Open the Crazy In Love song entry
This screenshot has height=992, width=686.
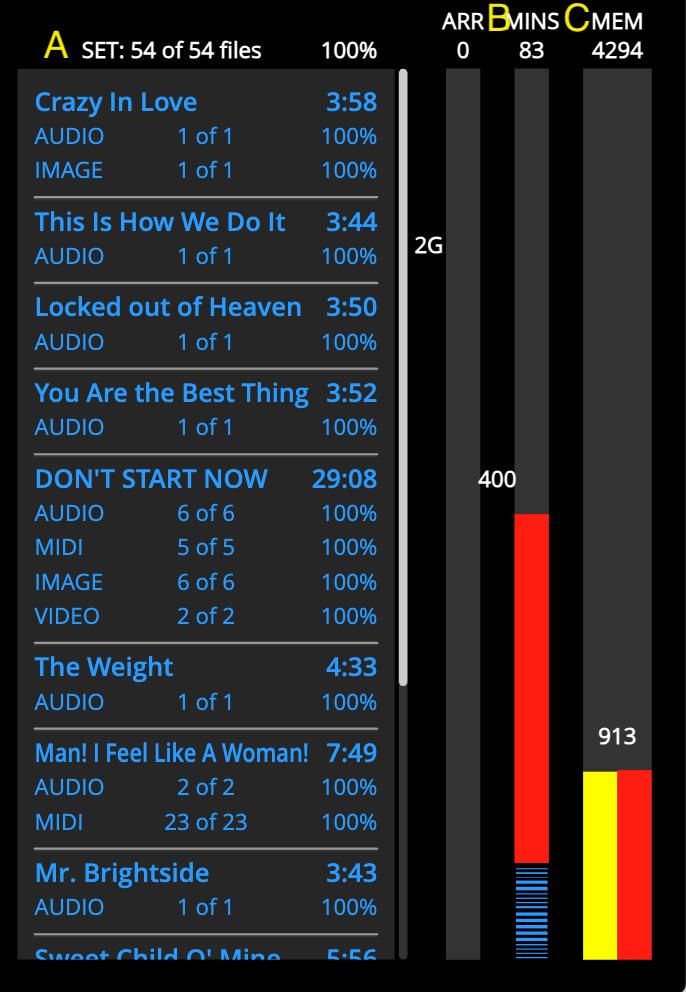(116, 102)
